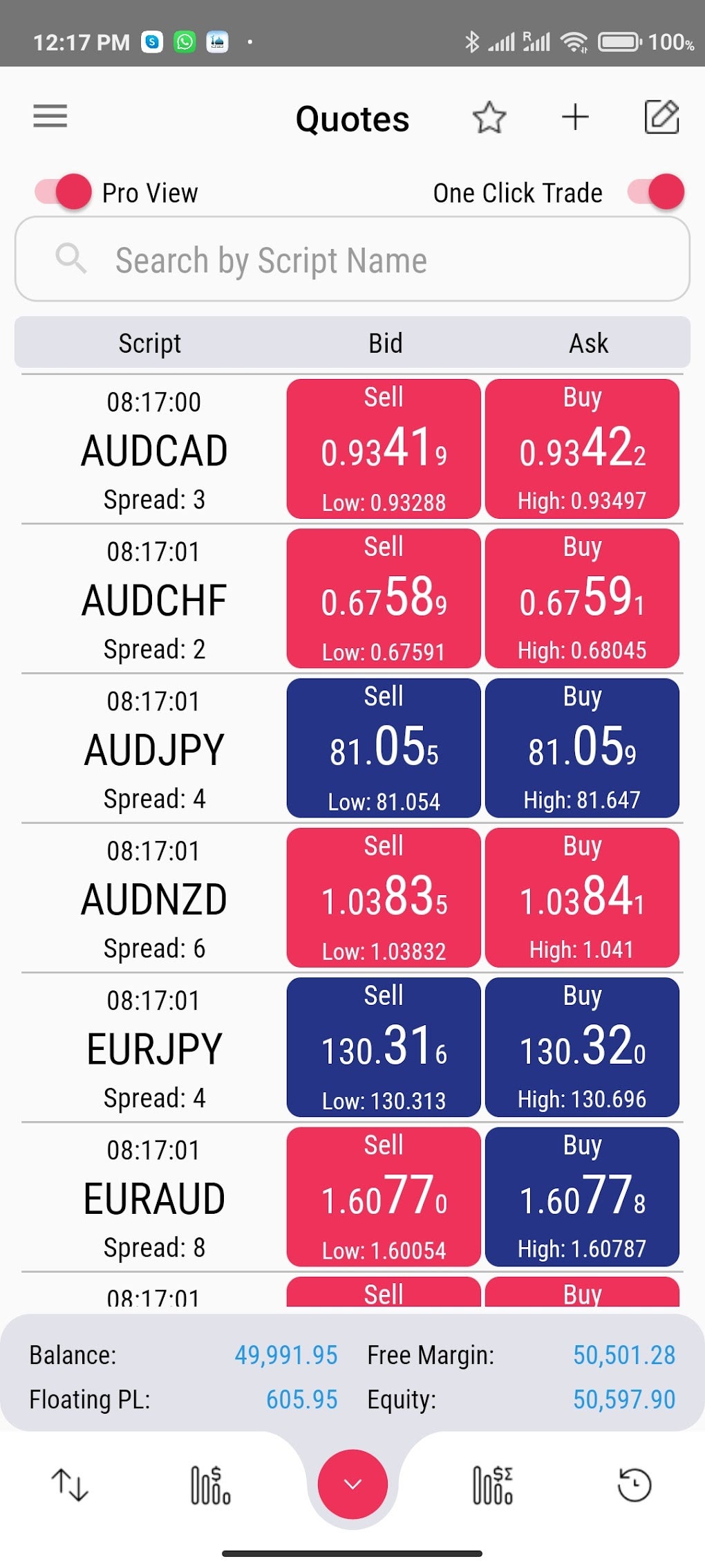Switch to the Quotes screen title
The height and width of the screenshot is (1568, 705).
(352, 118)
